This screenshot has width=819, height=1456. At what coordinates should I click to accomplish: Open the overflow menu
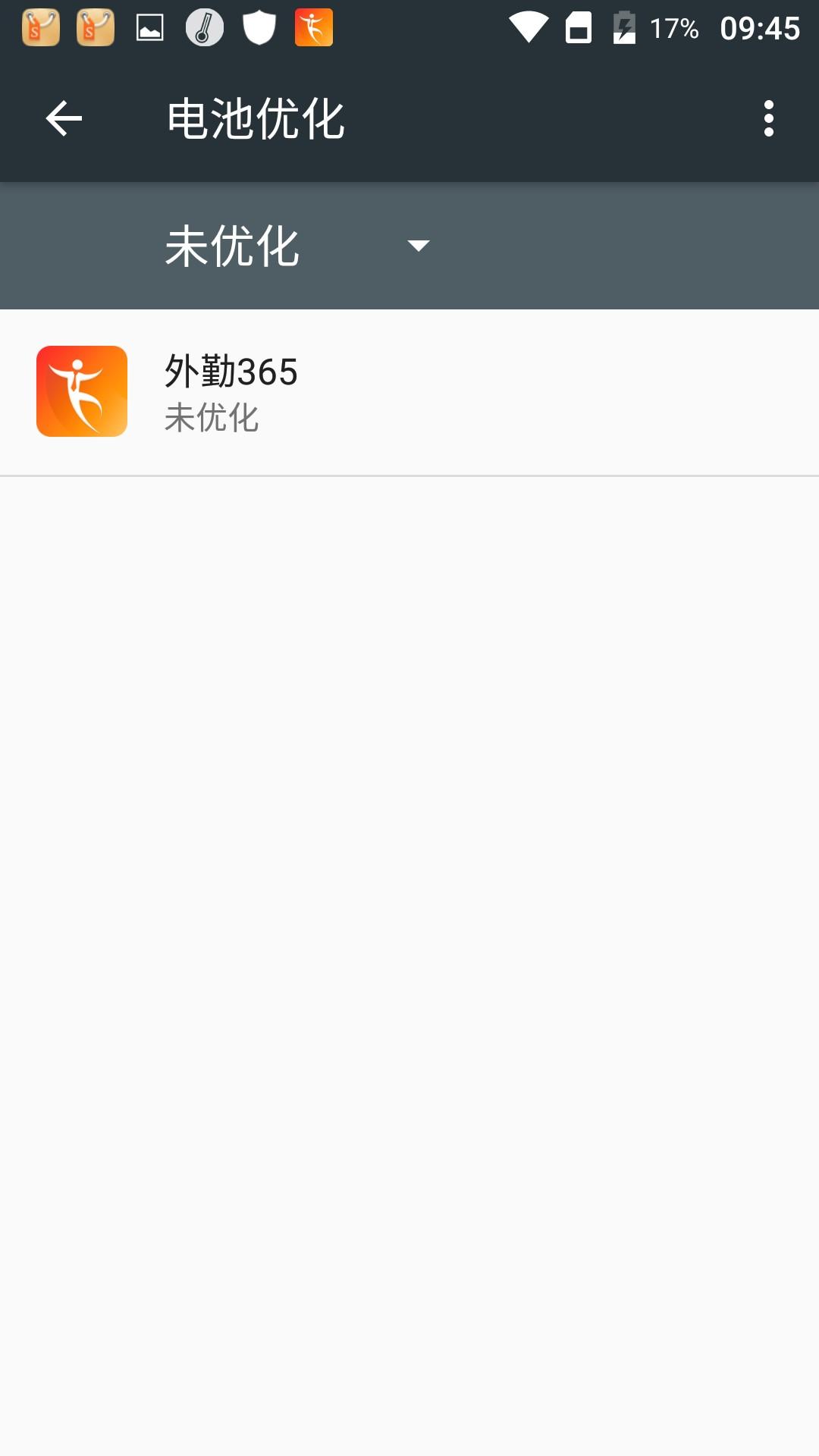(768, 119)
